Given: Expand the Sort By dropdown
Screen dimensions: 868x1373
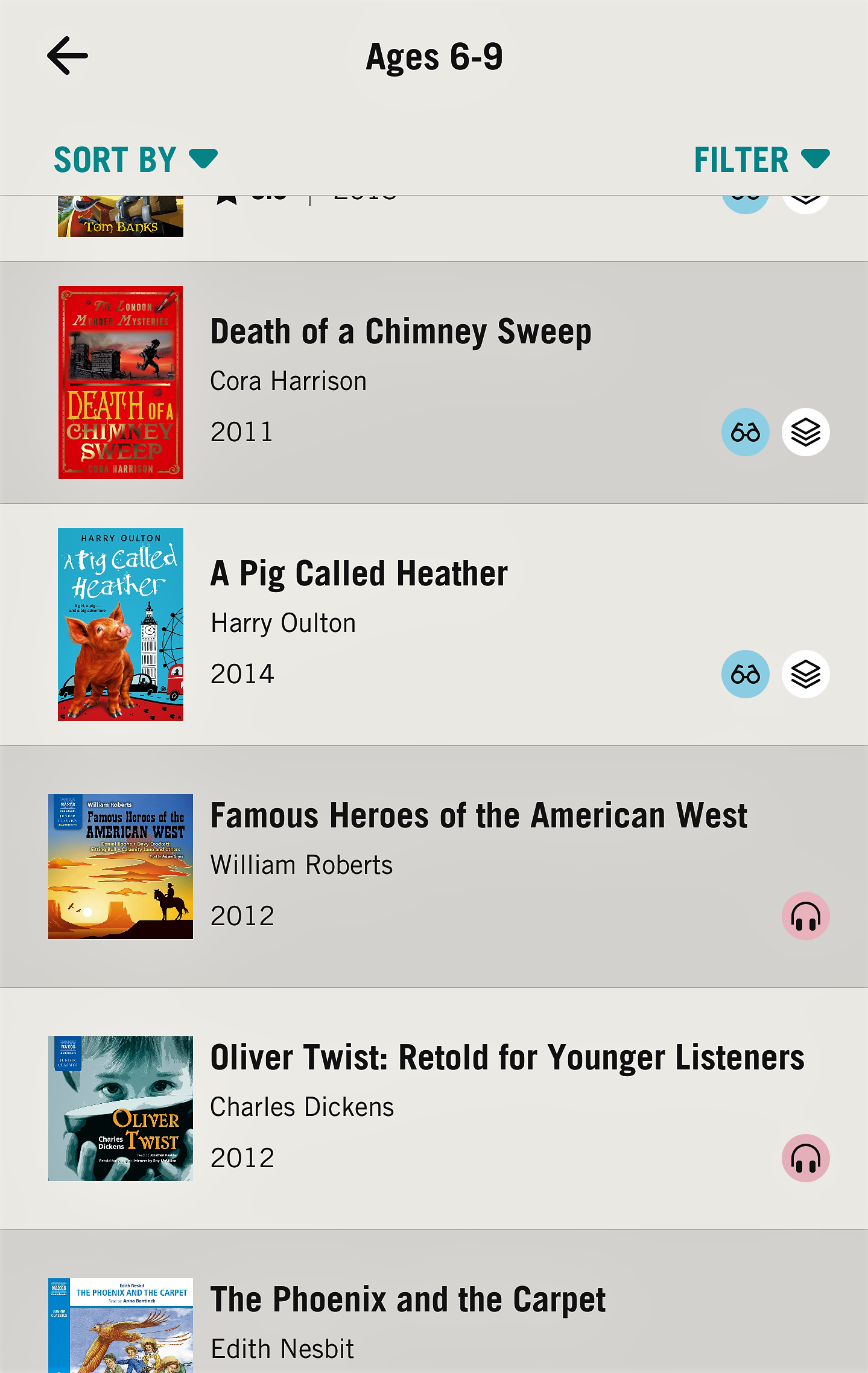Looking at the screenshot, I should click(x=135, y=160).
